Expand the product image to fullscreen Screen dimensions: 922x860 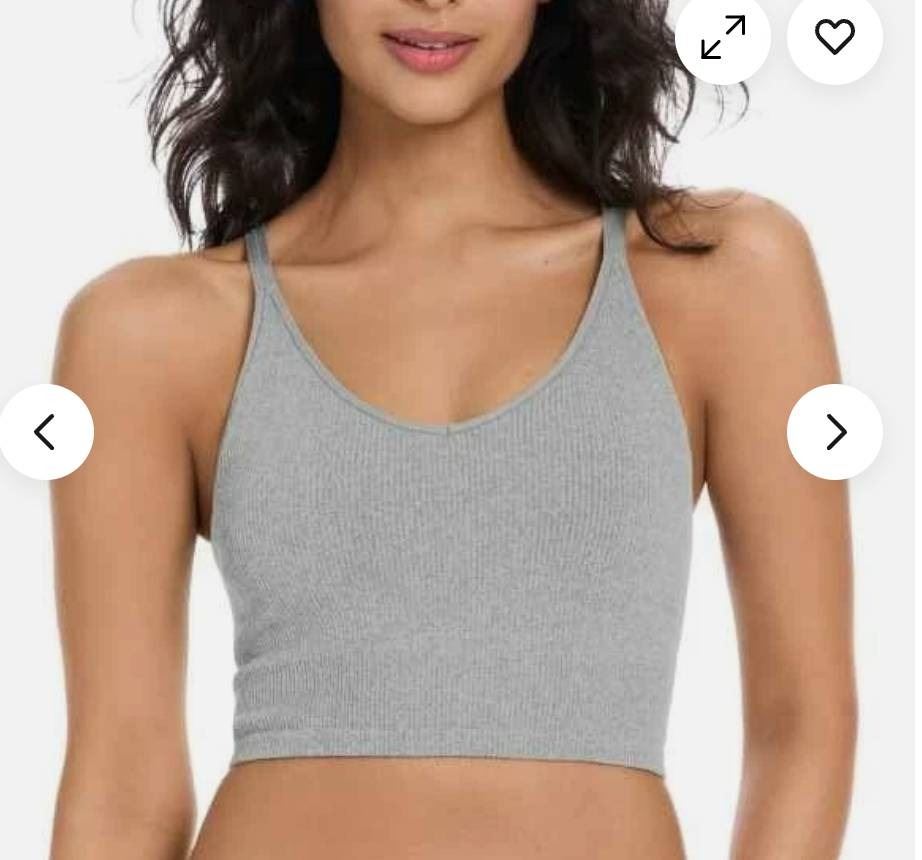[x=722, y=37]
